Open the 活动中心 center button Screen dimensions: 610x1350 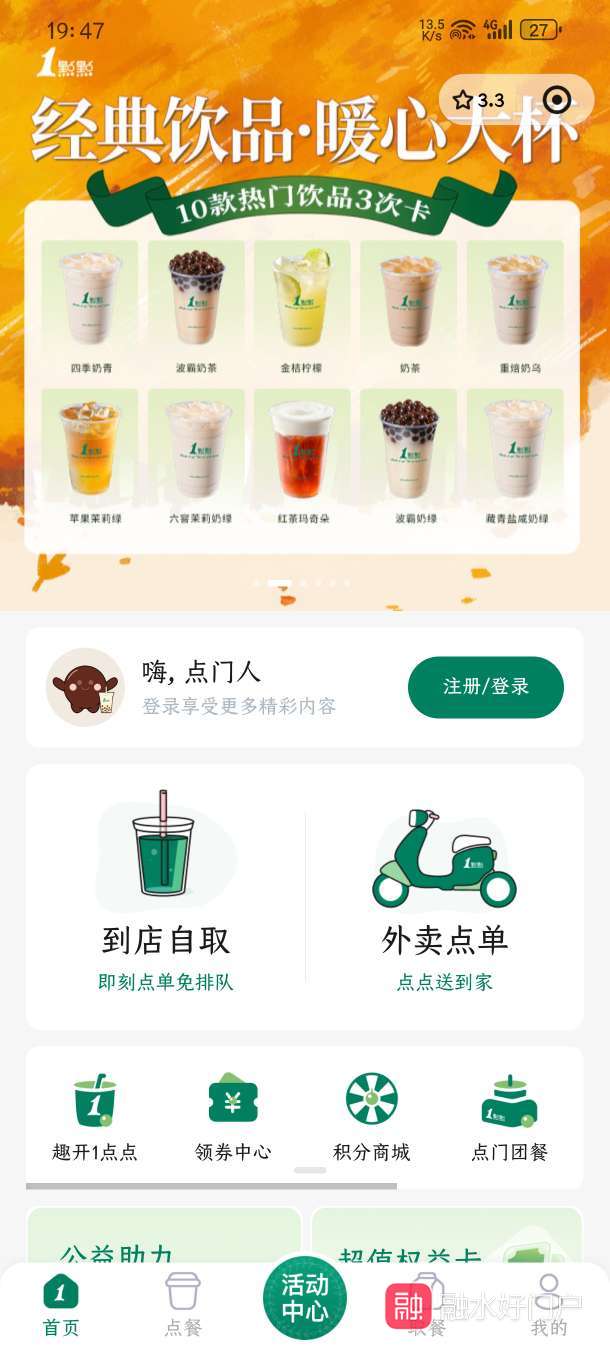click(x=304, y=1297)
